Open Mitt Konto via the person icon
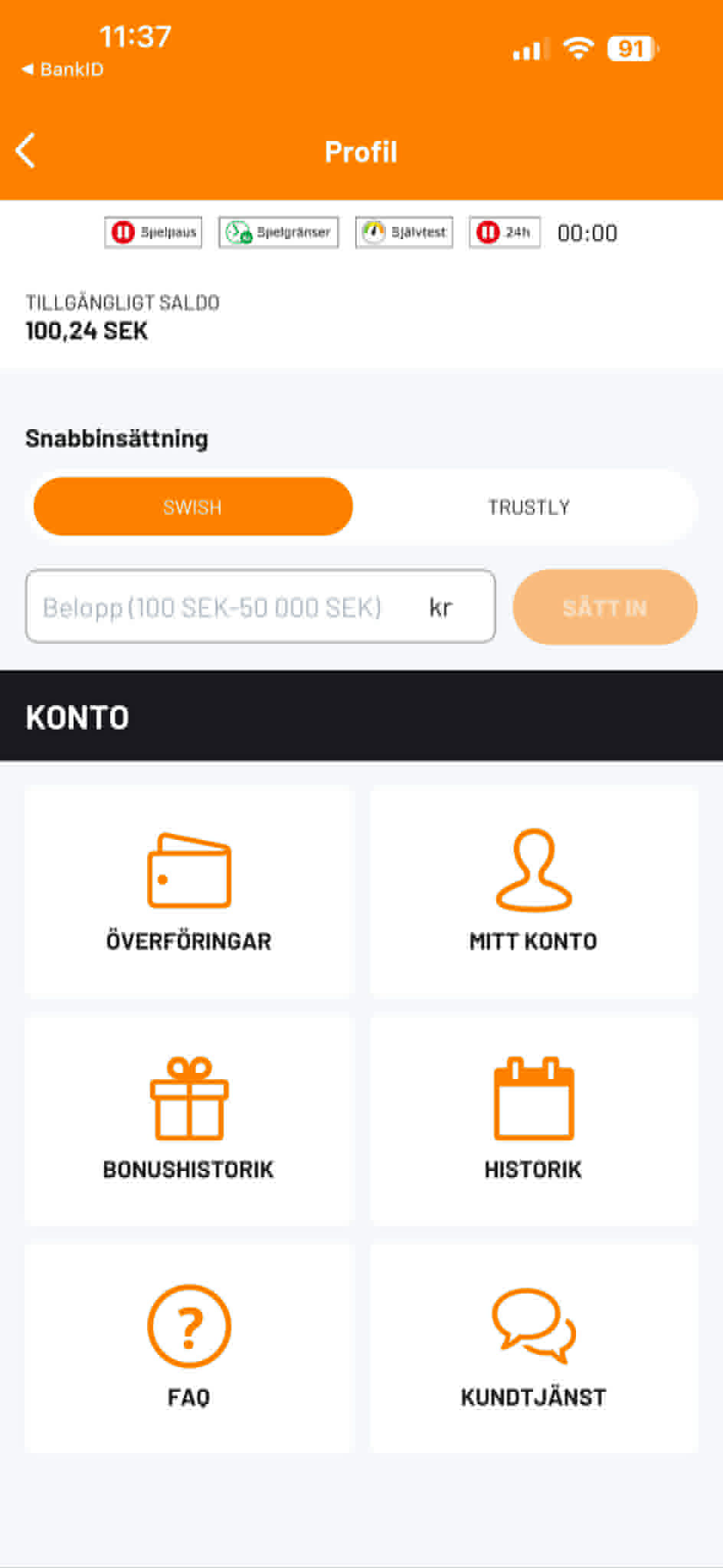The height and width of the screenshot is (1568, 723). (533, 870)
